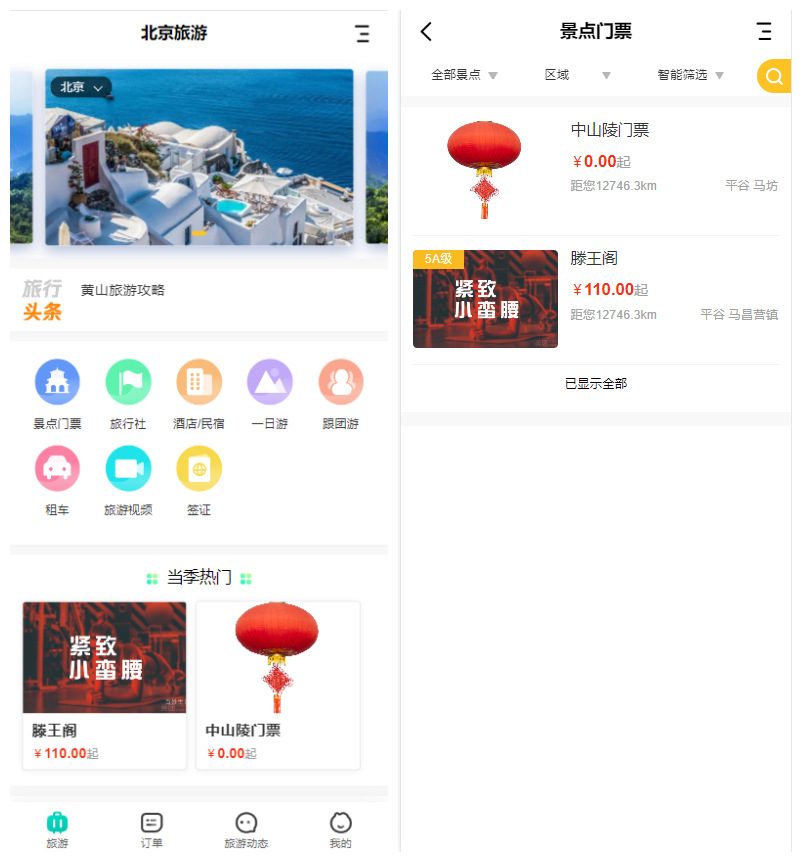Image resolution: width=802 pixels, height=862 pixels.
Task: Expand the 全部景点 filter
Action: click(464, 75)
